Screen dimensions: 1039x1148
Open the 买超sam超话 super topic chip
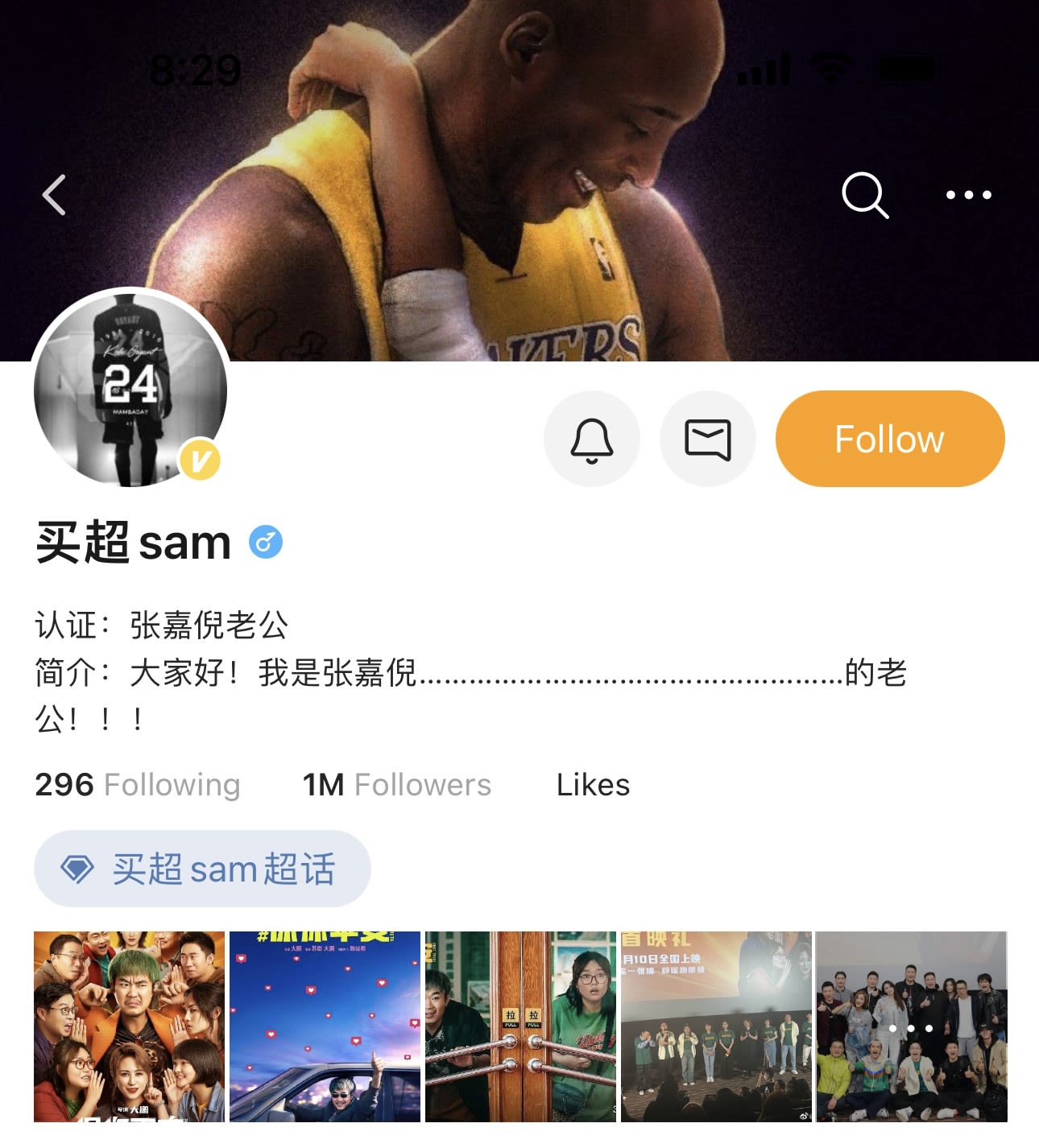tap(202, 869)
